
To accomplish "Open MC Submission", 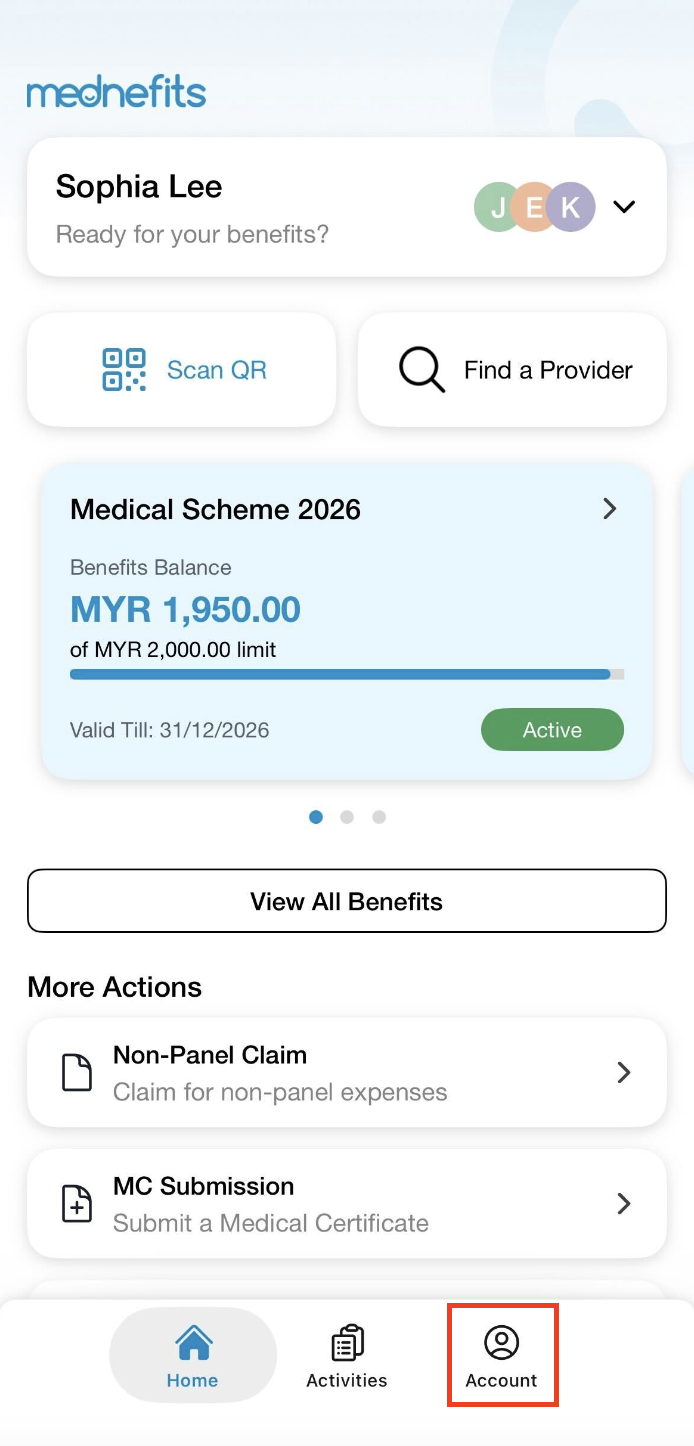I will point(346,1203).
